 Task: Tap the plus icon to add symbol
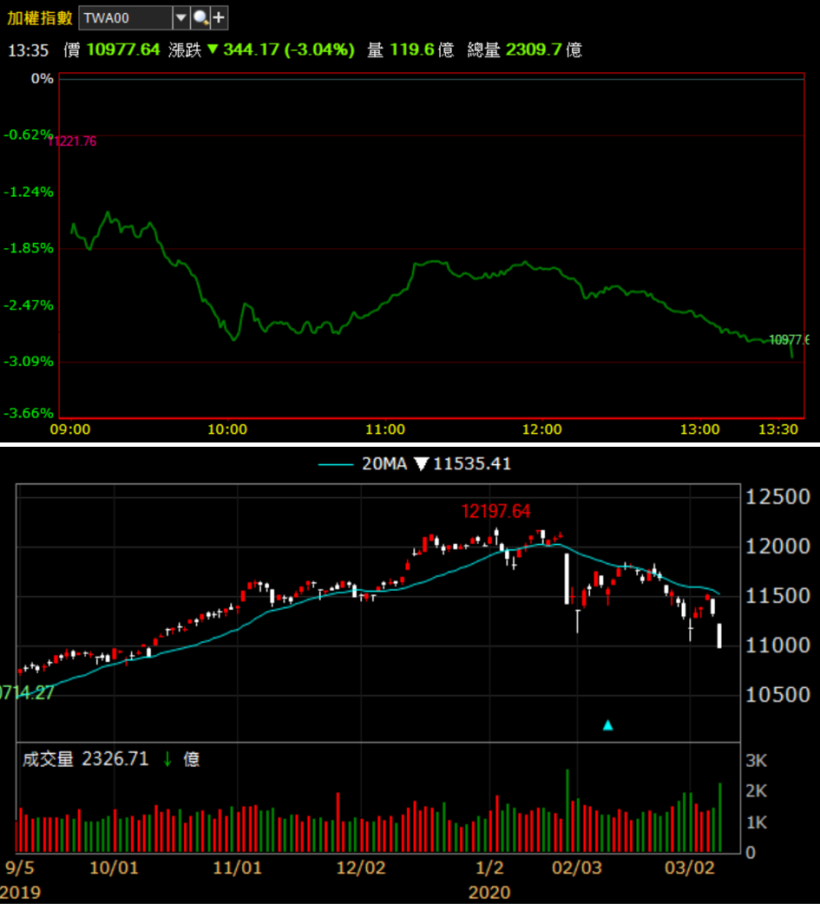click(x=219, y=17)
